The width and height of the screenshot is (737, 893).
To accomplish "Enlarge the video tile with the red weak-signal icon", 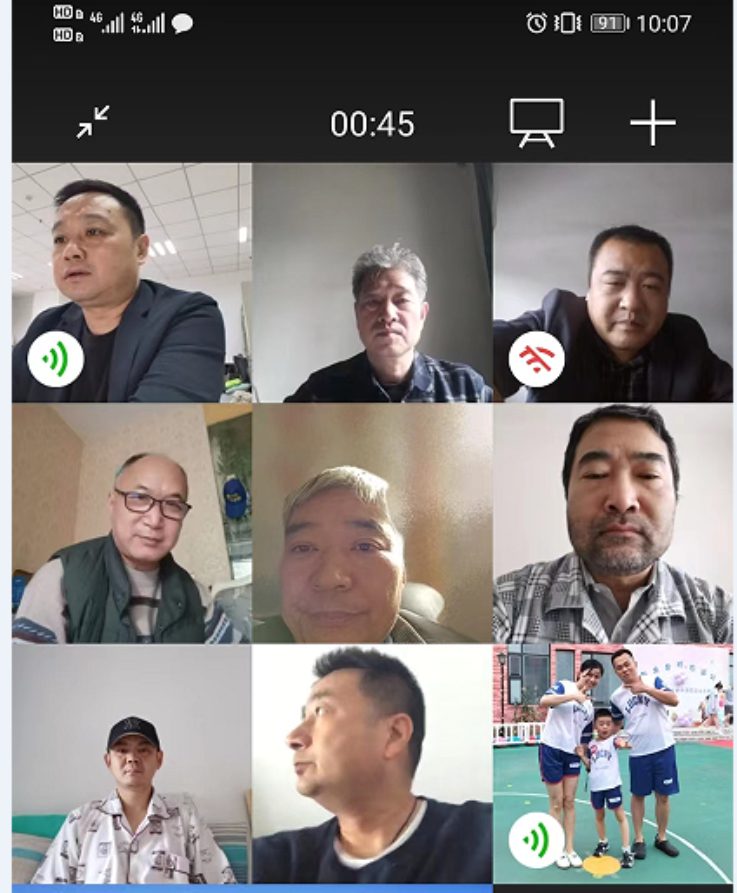I will pyautogui.click(x=612, y=283).
